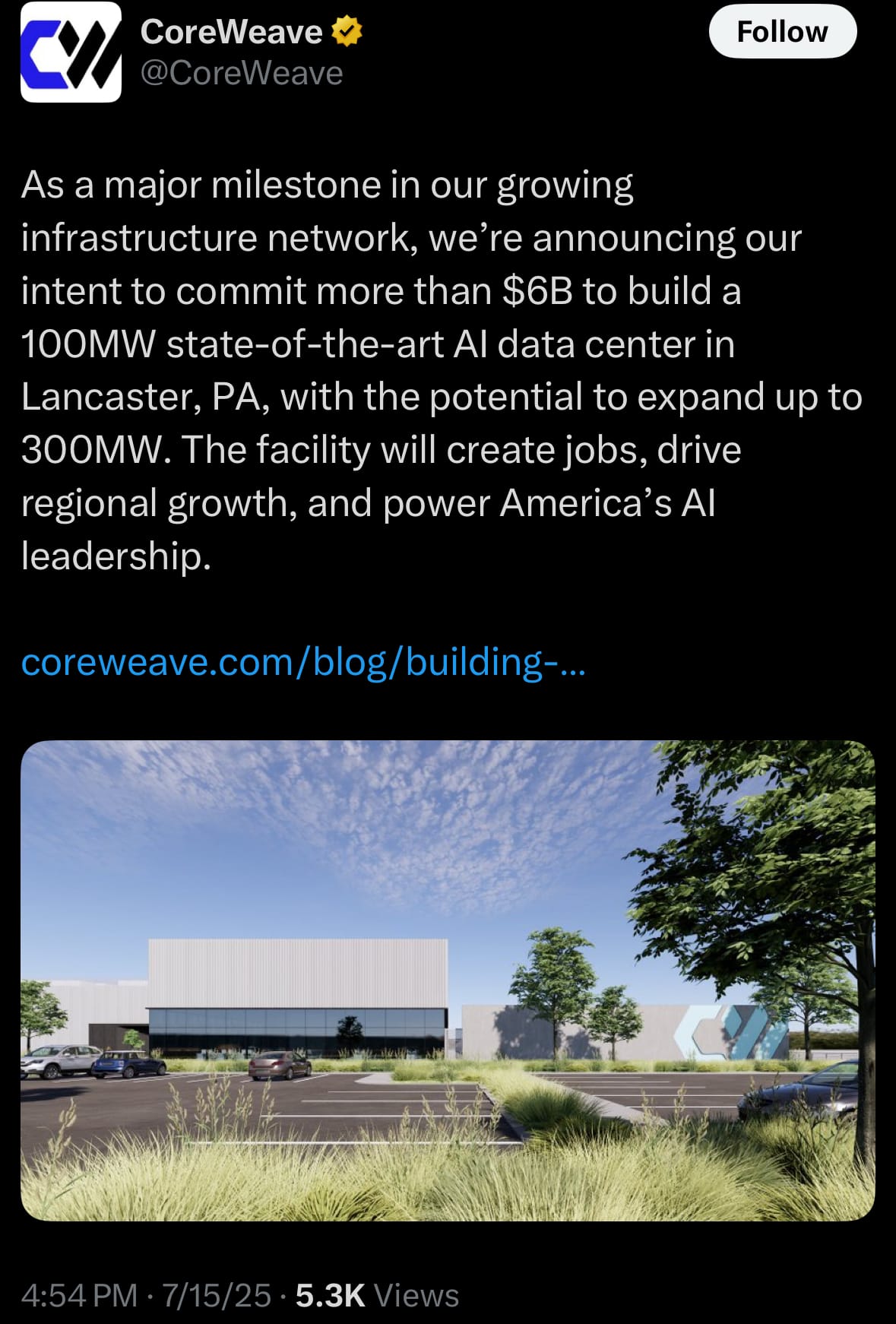Image resolution: width=896 pixels, height=1324 pixels.
Task: Open CoreWeave's profile picture
Action: pos(71,52)
